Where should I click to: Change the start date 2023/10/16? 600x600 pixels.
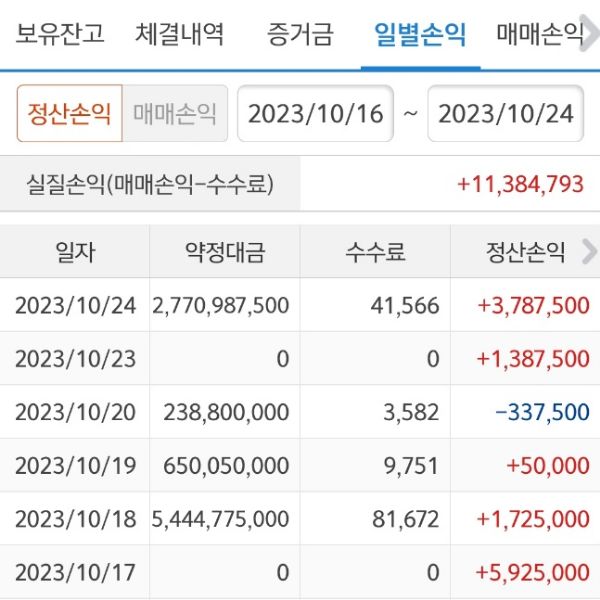[315, 113]
